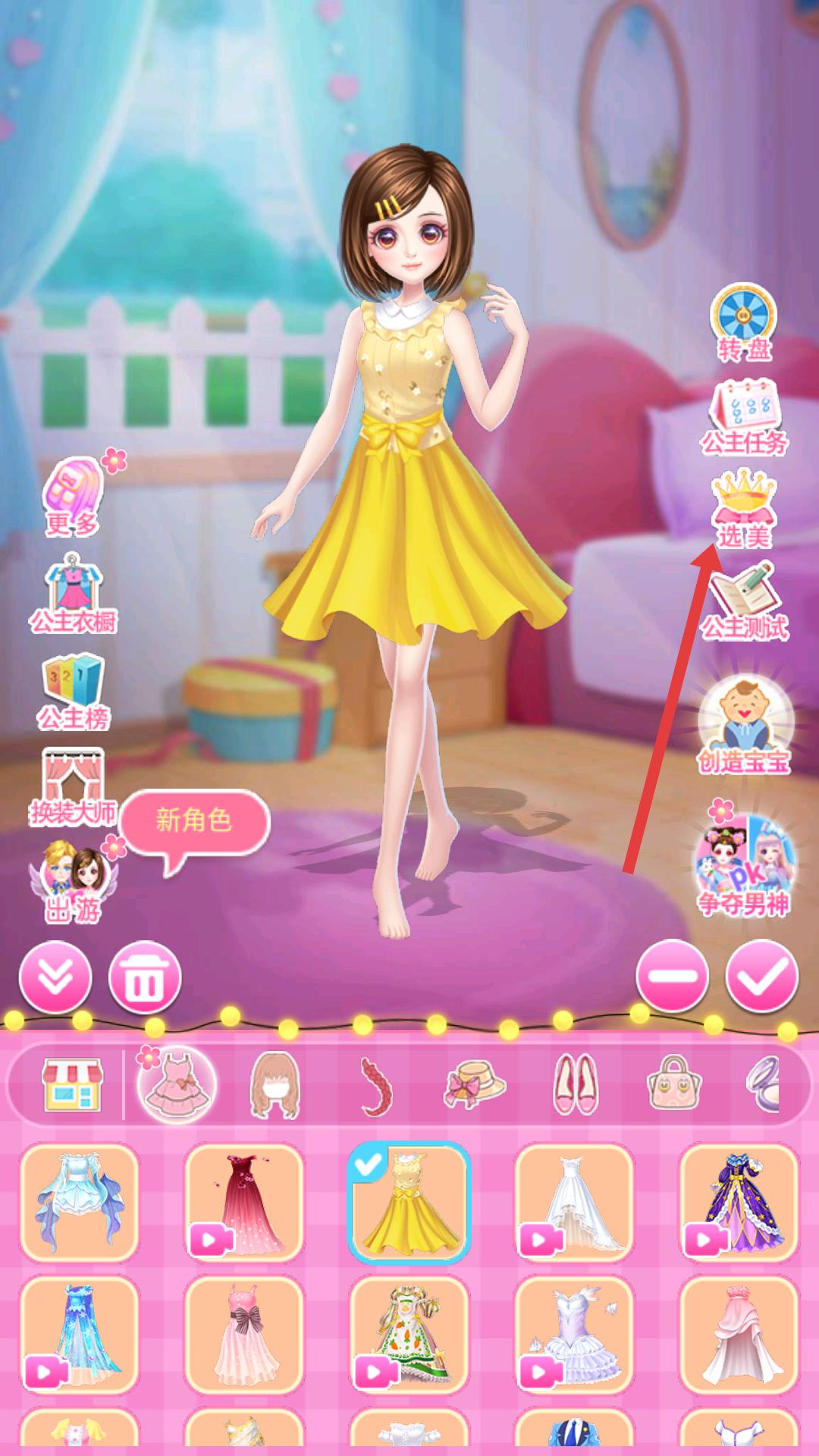Viewport: 819px width, 1456px height.
Task: Select the dark red rose gown
Action: (x=244, y=1203)
